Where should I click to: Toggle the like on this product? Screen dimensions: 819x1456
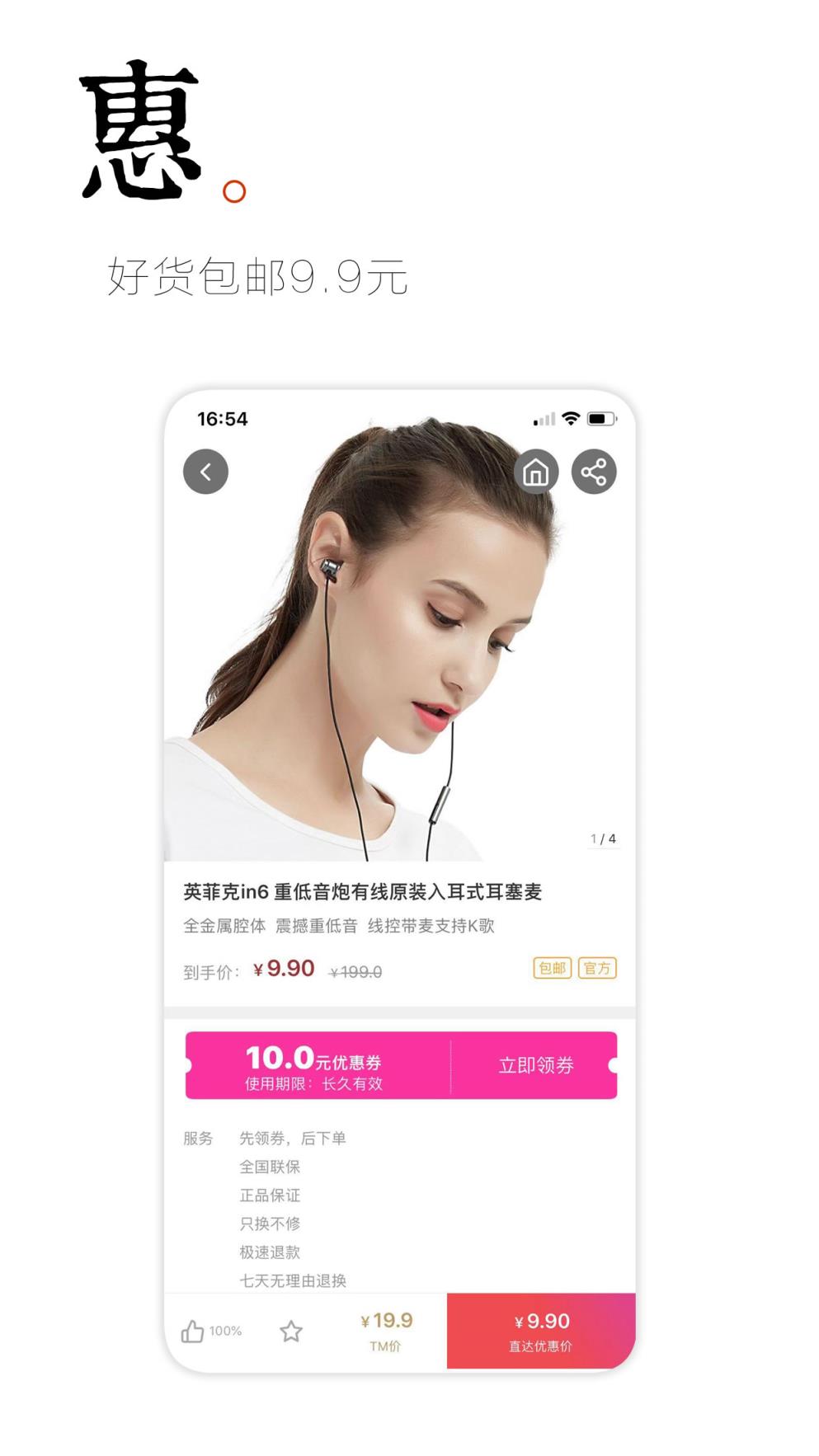coord(192,1329)
